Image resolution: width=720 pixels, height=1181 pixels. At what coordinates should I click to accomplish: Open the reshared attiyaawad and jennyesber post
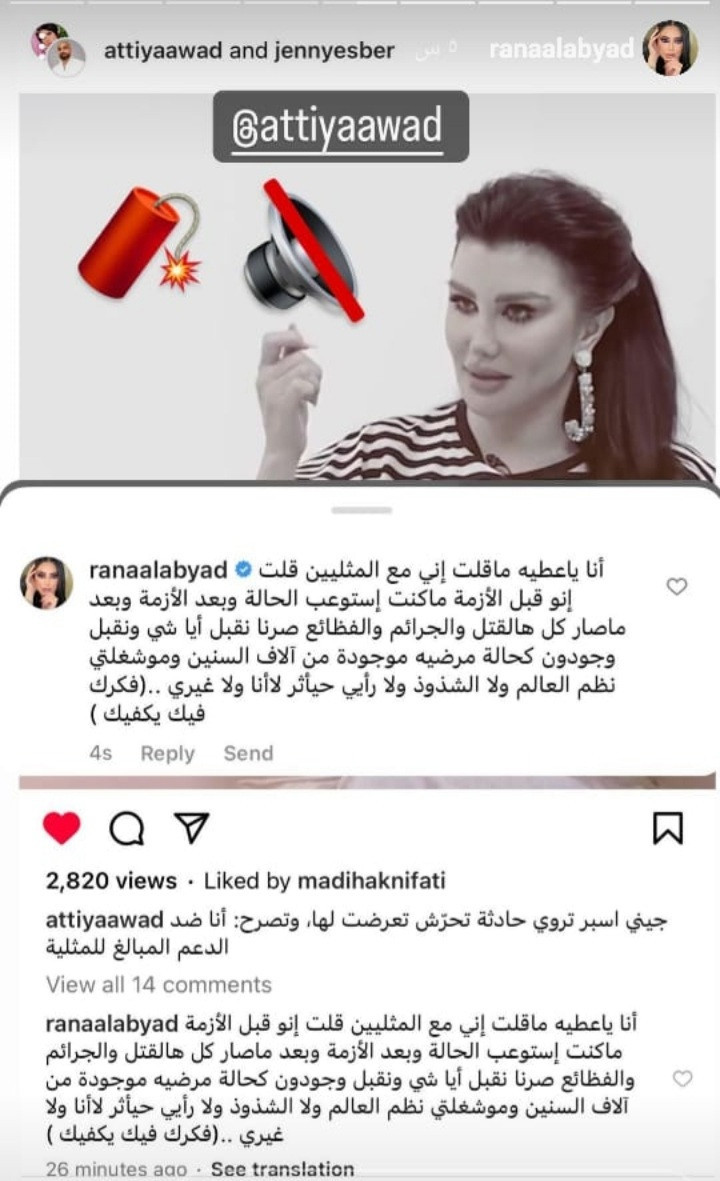point(248,50)
